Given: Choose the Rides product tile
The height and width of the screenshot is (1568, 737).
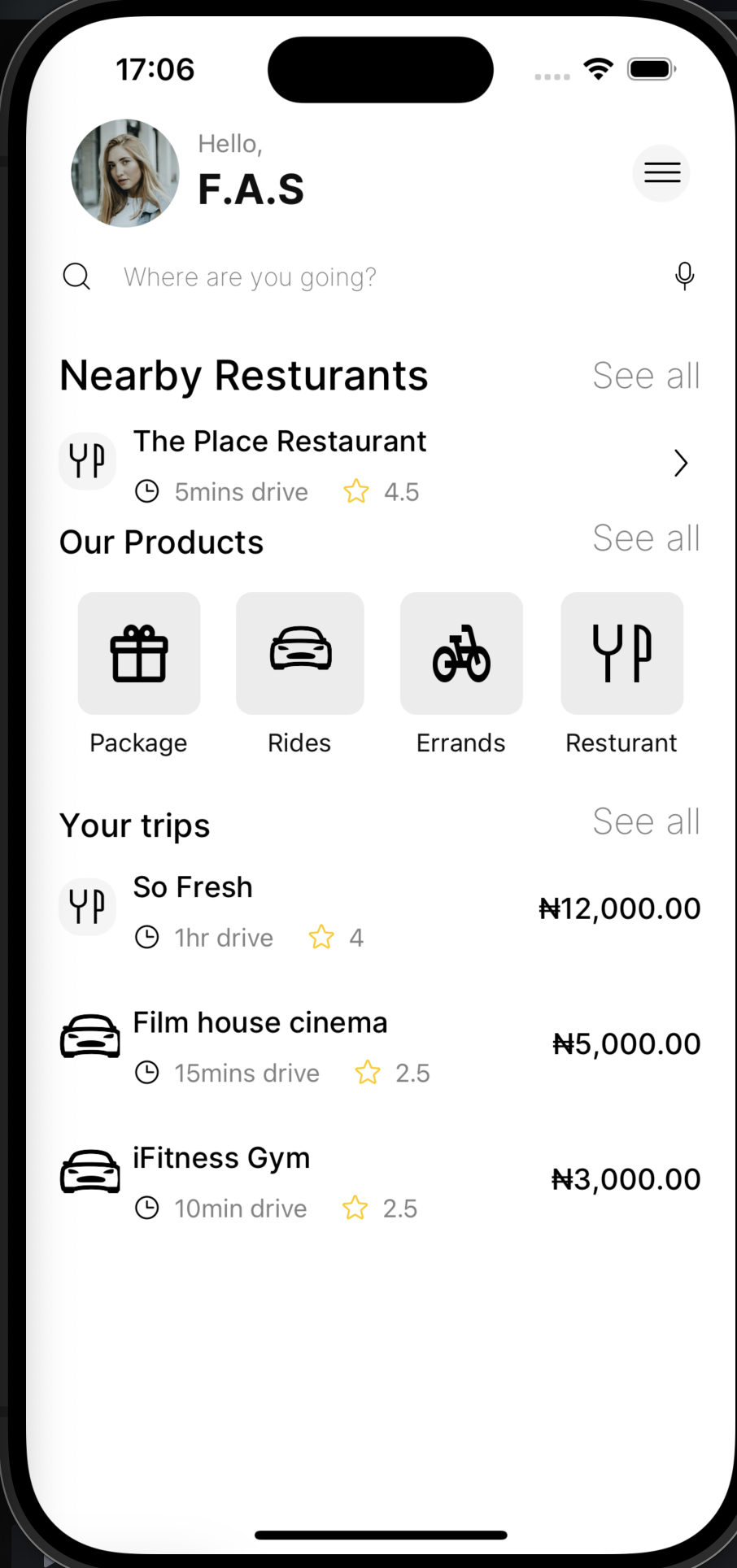Looking at the screenshot, I should coord(299,654).
